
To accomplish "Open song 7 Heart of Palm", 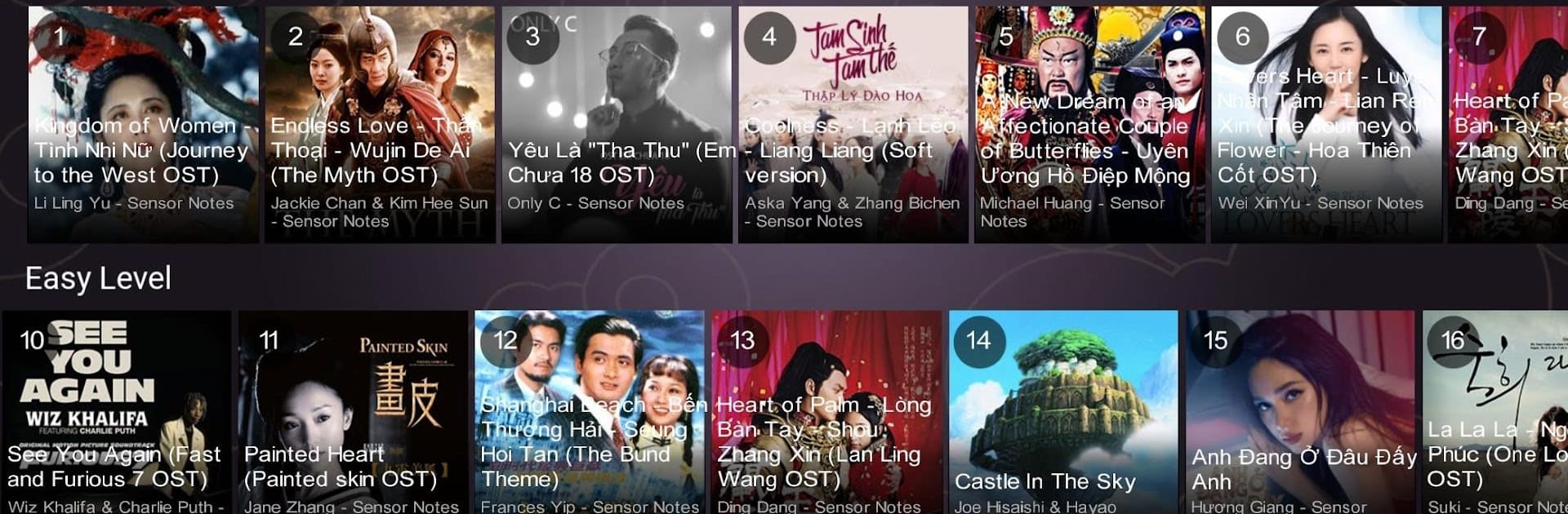I will point(1508,124).
